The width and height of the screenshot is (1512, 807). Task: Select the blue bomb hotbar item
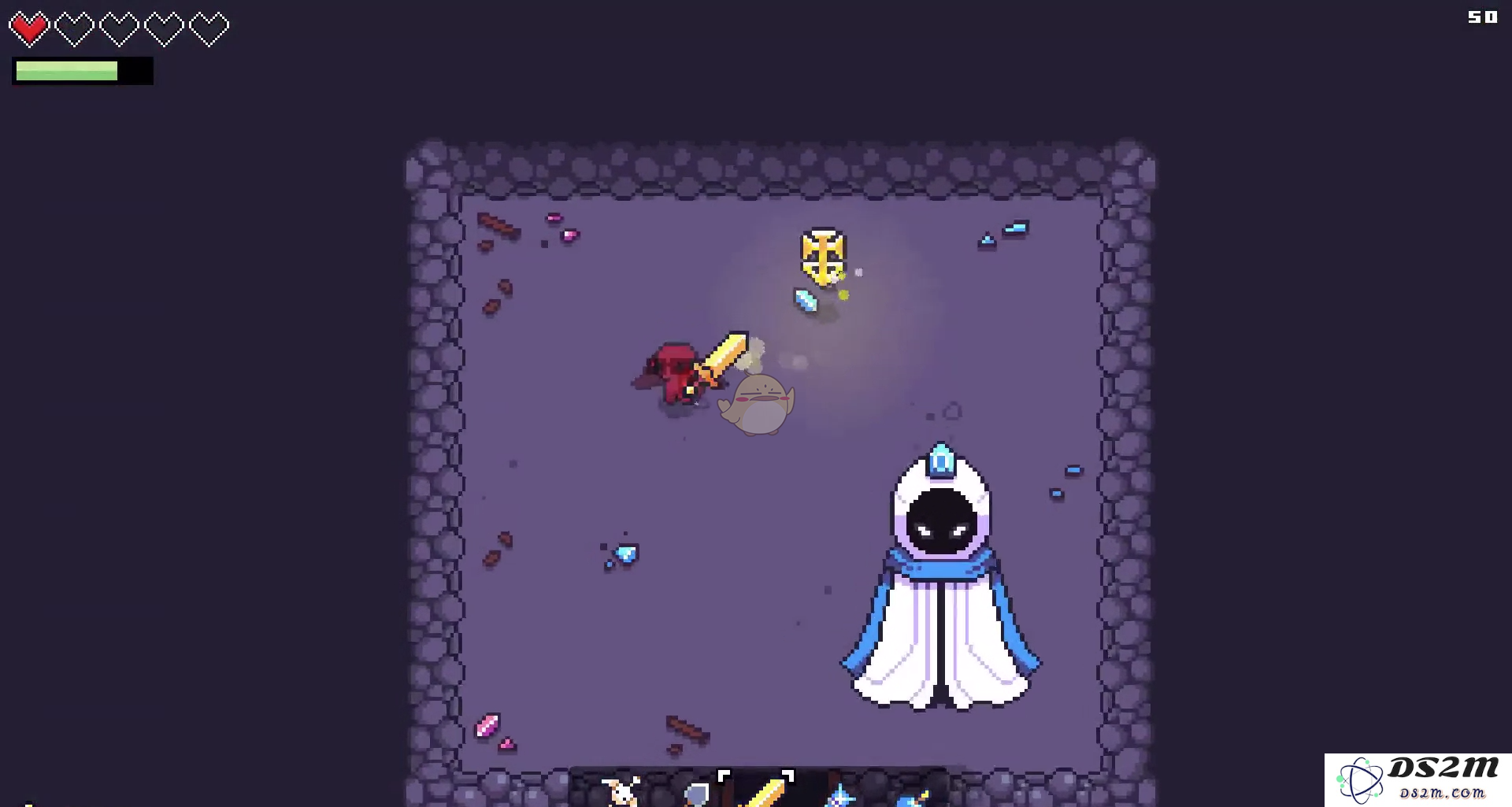[912, 798]
